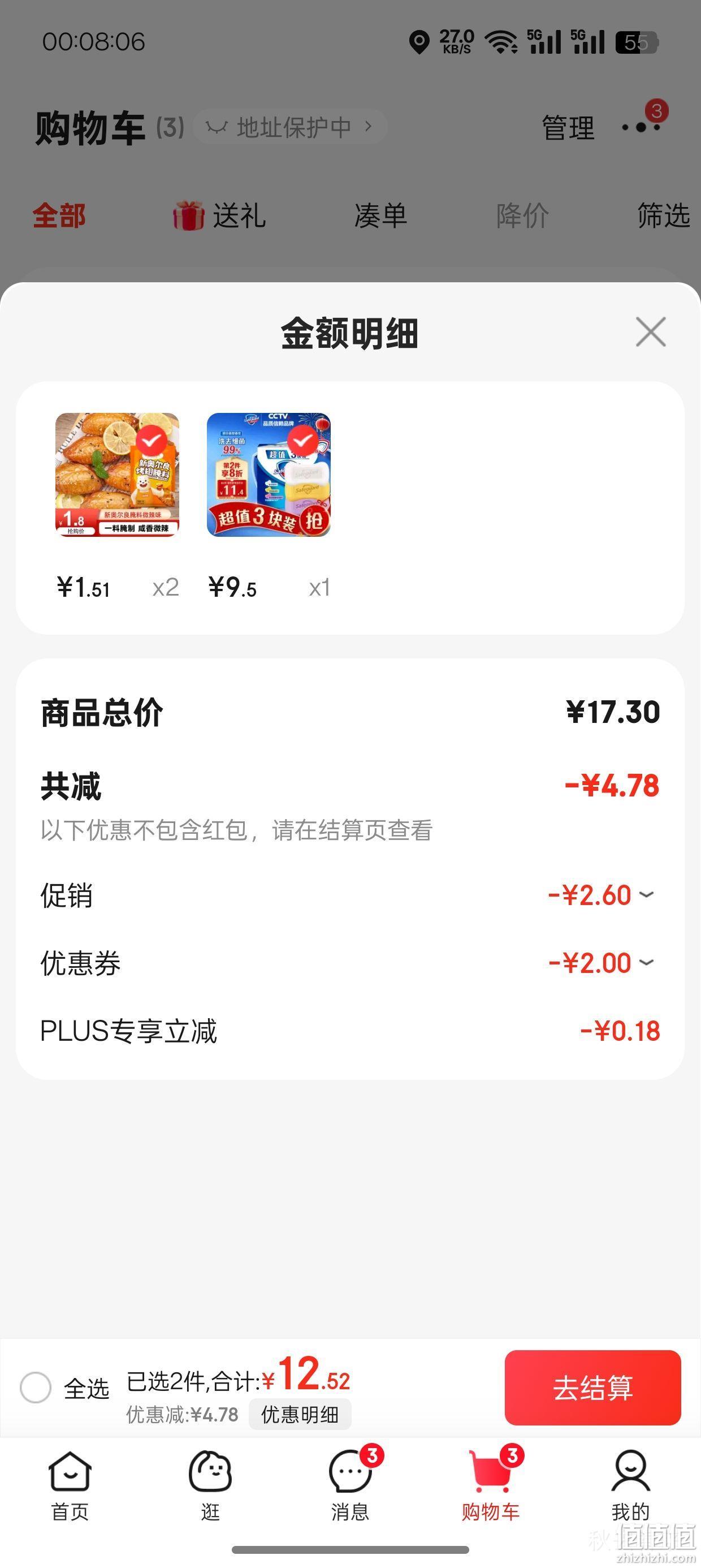
Task: Open the 我的 profile tab
Action: click(630, 1486)
